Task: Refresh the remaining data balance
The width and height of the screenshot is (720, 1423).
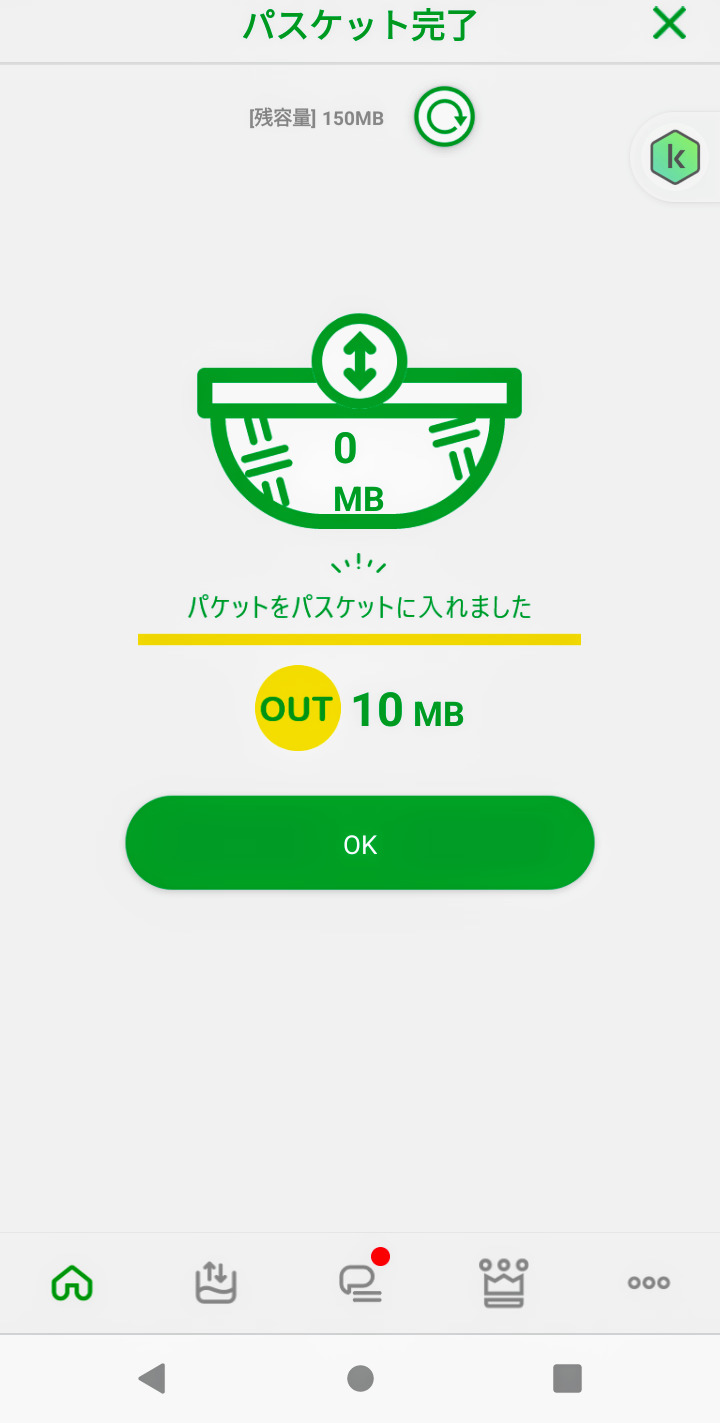Action: pyautogui.click(x=444, y=118)
